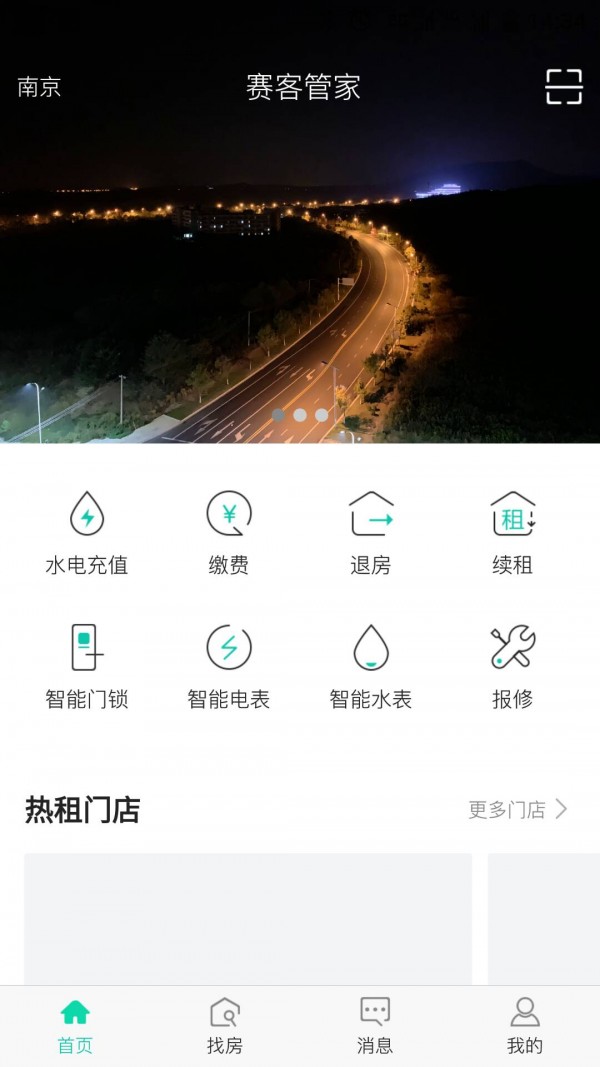
Task: Open 水电充值 recharge
Action: (x=87, y=533)
